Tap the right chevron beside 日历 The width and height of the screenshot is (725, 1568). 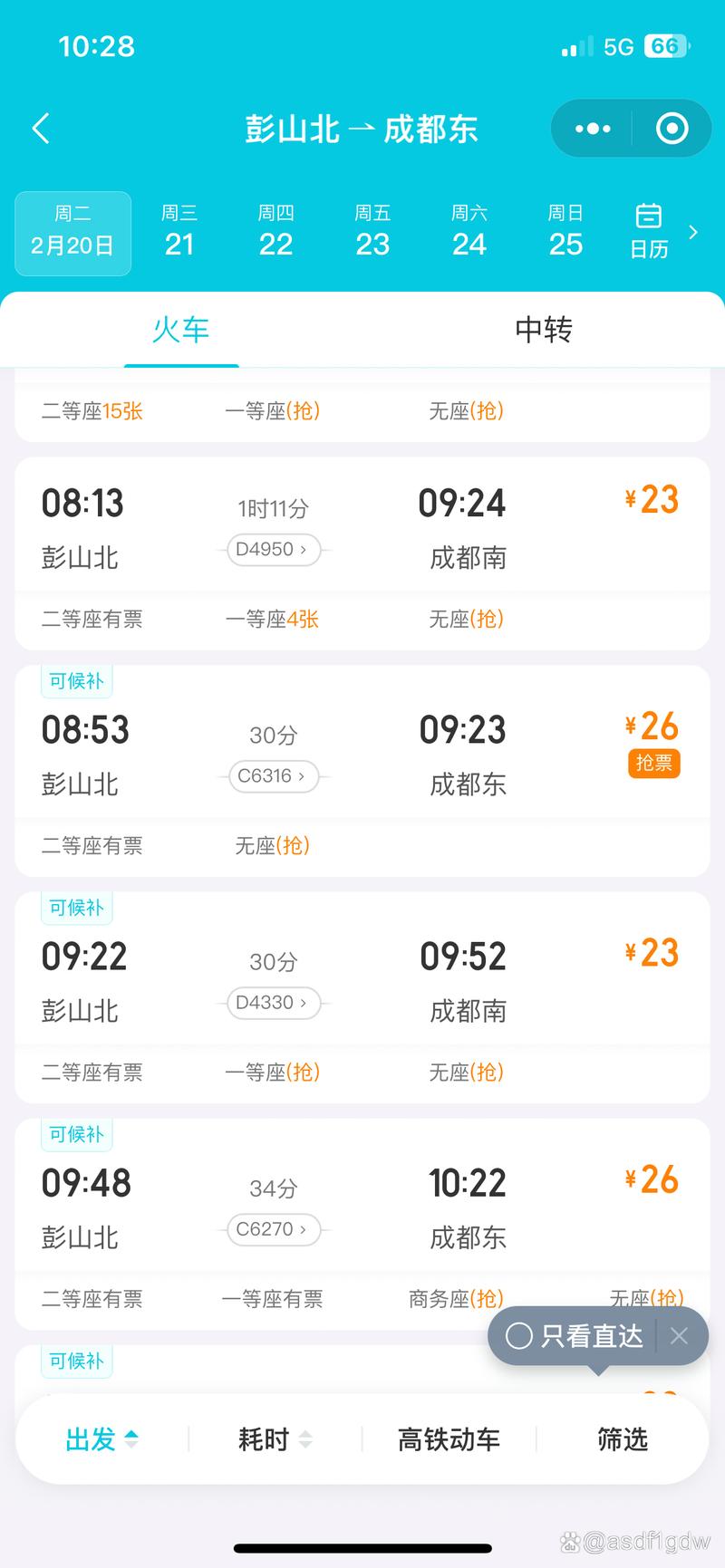point(692,233)
